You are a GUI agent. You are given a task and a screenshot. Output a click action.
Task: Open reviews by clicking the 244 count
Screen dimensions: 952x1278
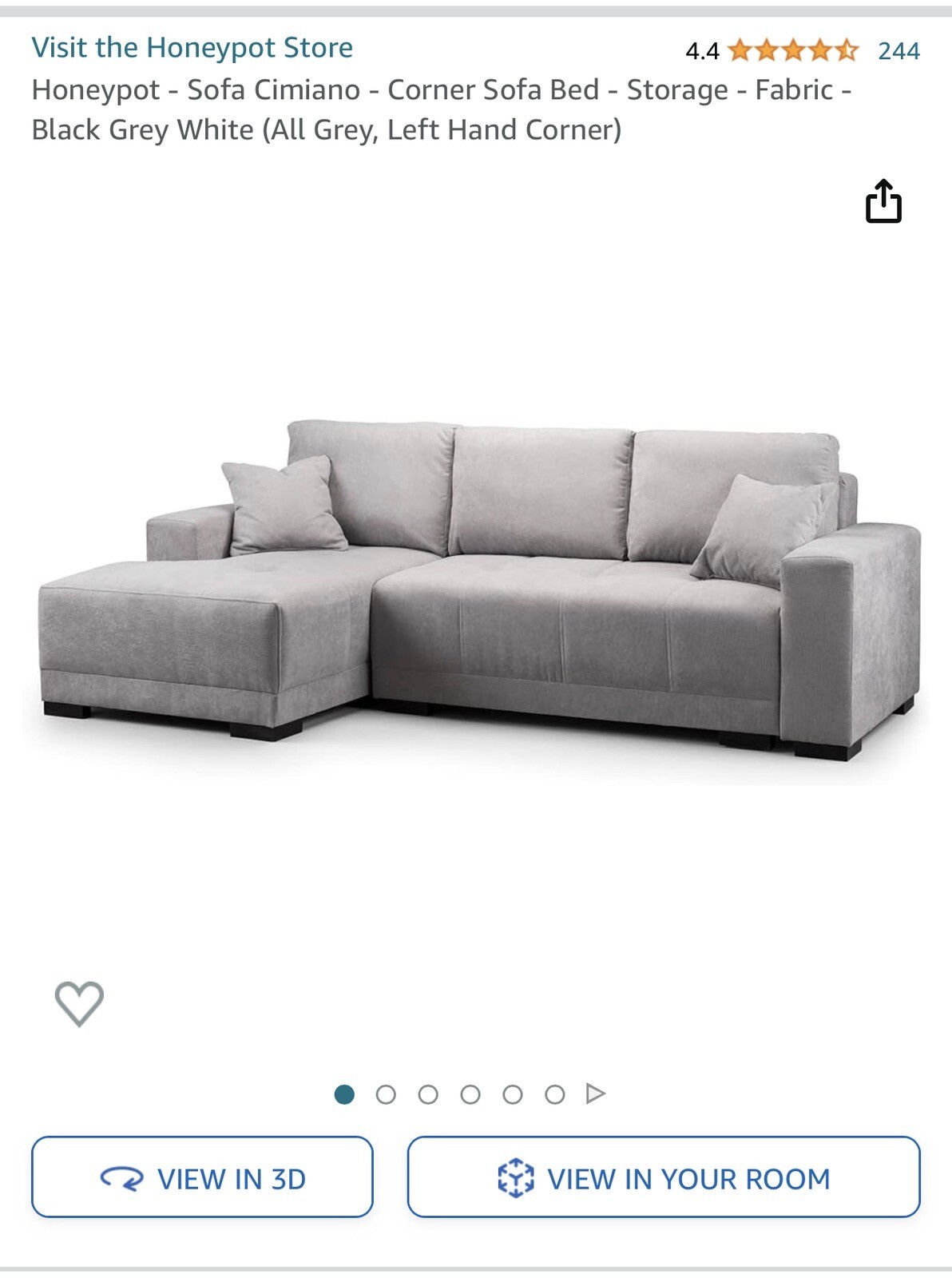click(x=899, y=51)
